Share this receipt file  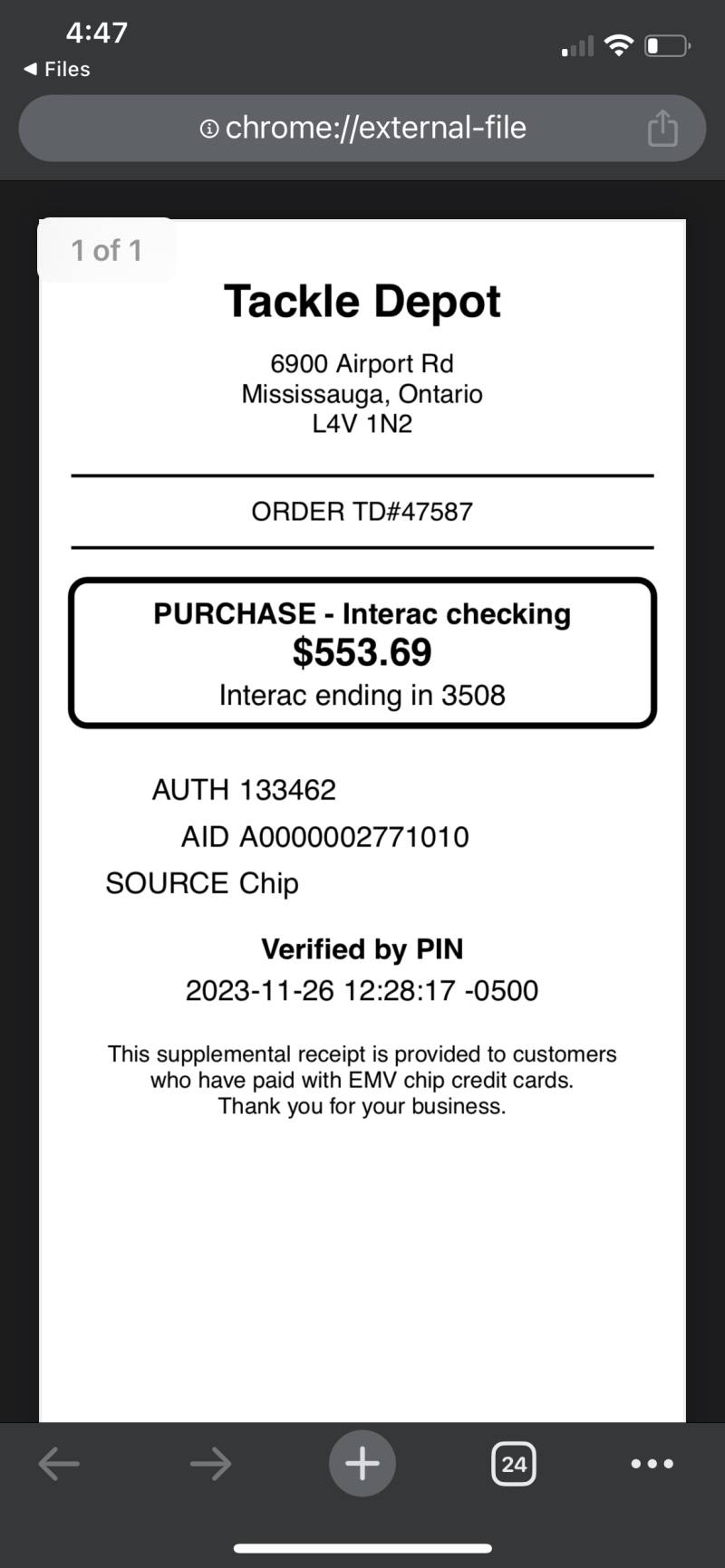tap(662, 128)
